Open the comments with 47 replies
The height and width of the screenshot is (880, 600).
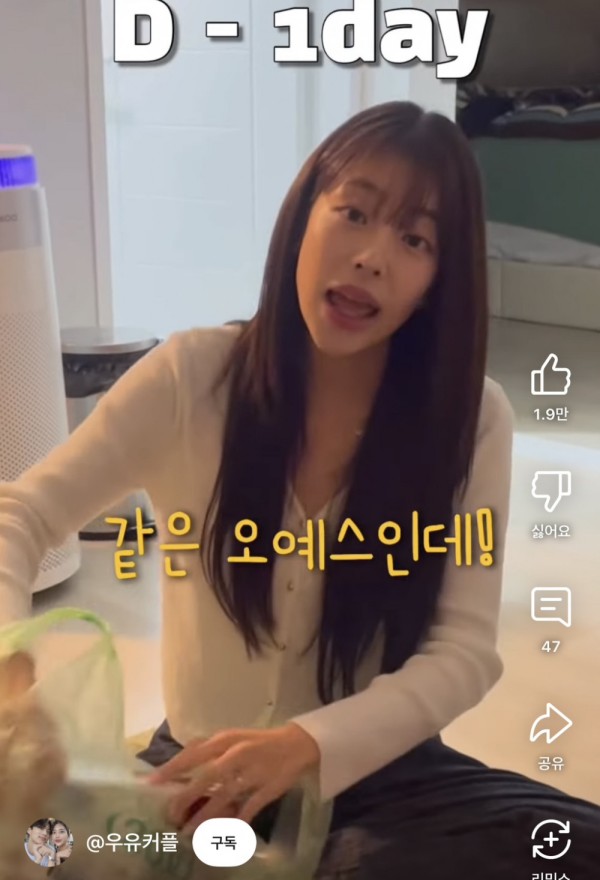pyautogui.click(x=550, y=608)
